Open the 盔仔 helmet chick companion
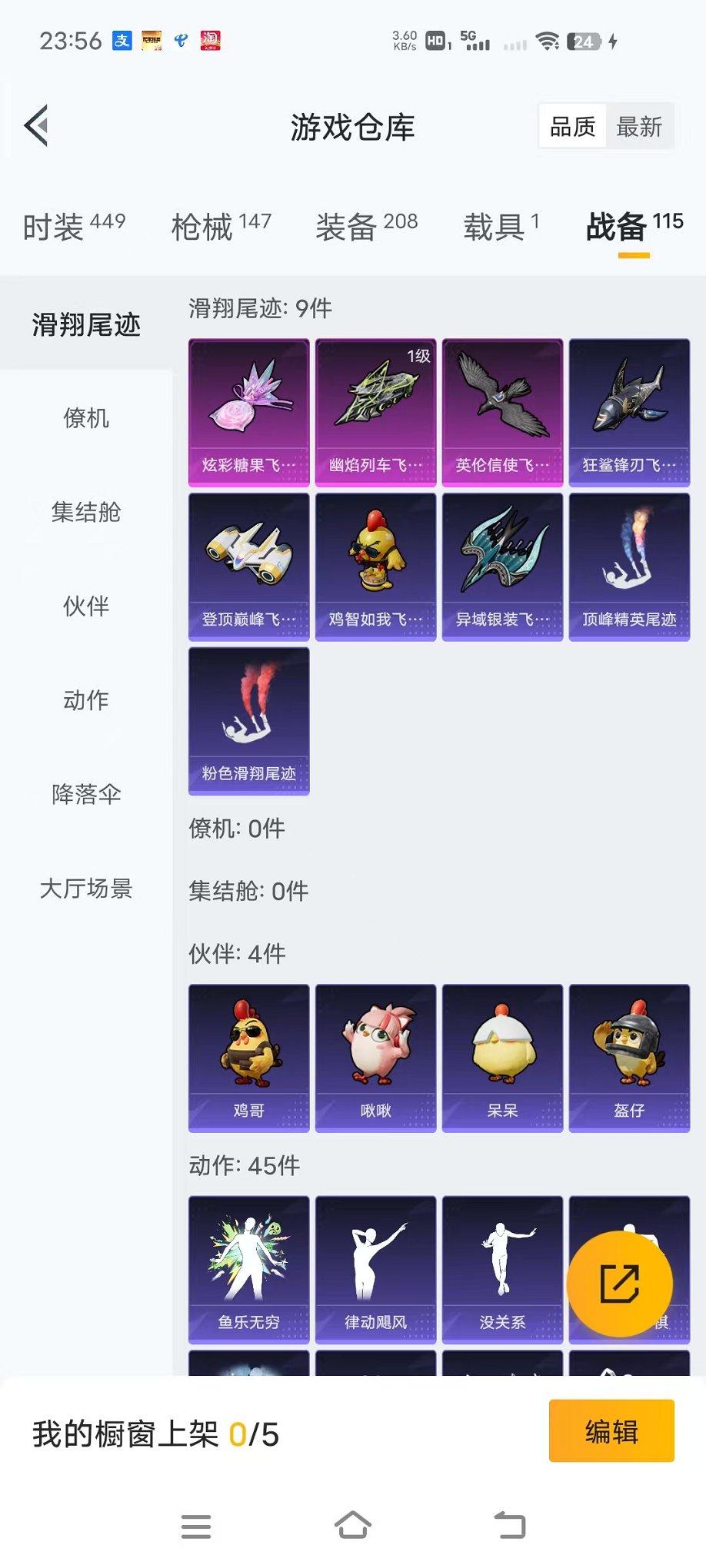Screen dimensions: 706x1568 pyautogui.click(x=628, y=1057)
